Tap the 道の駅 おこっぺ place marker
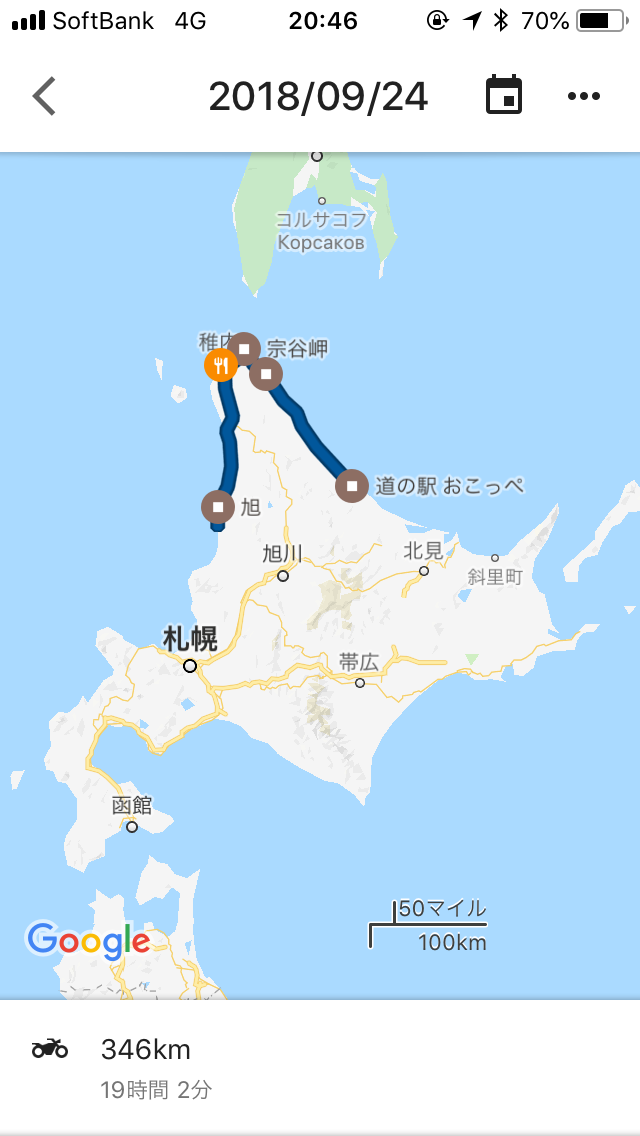Viewport: 640px width, 1136px height. [352, 485]
